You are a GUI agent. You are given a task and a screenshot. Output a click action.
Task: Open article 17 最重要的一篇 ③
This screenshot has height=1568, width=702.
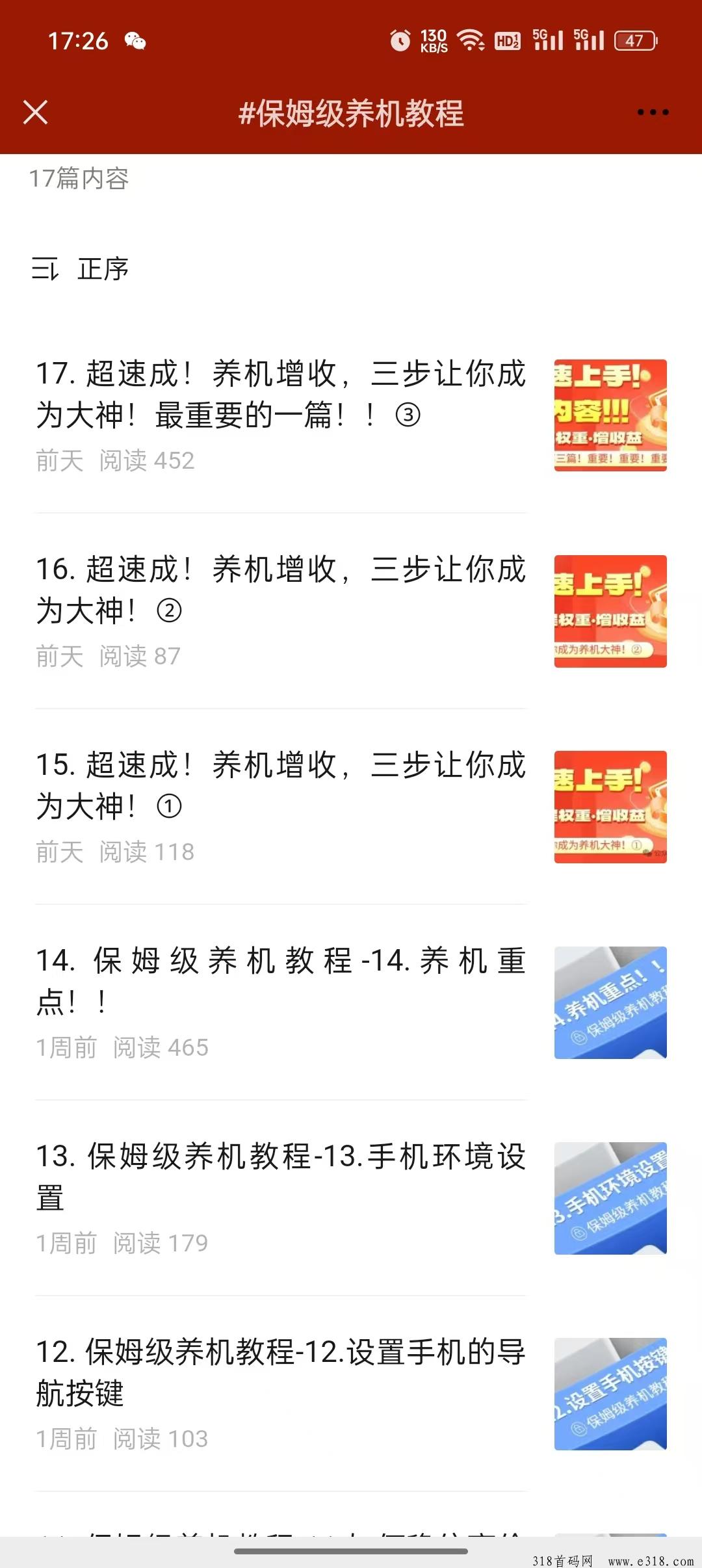(351, 415)
